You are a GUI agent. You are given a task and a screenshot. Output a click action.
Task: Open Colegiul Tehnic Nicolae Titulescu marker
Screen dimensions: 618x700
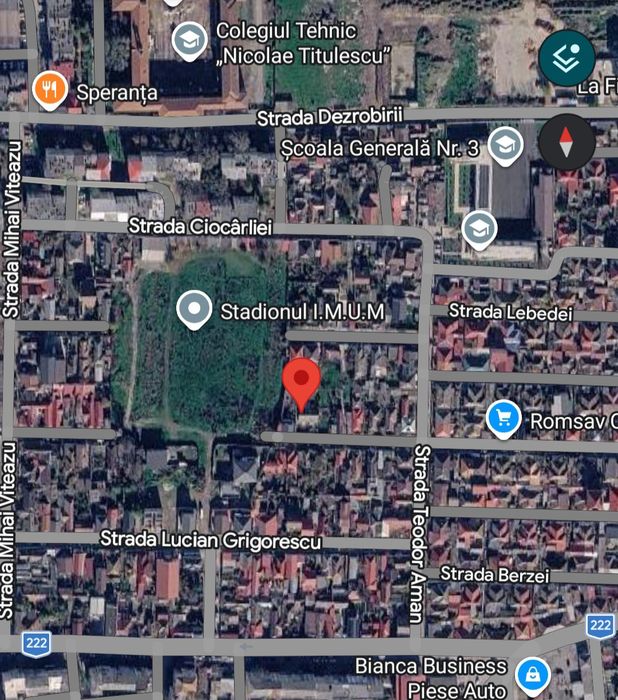[x=188, y=41]
